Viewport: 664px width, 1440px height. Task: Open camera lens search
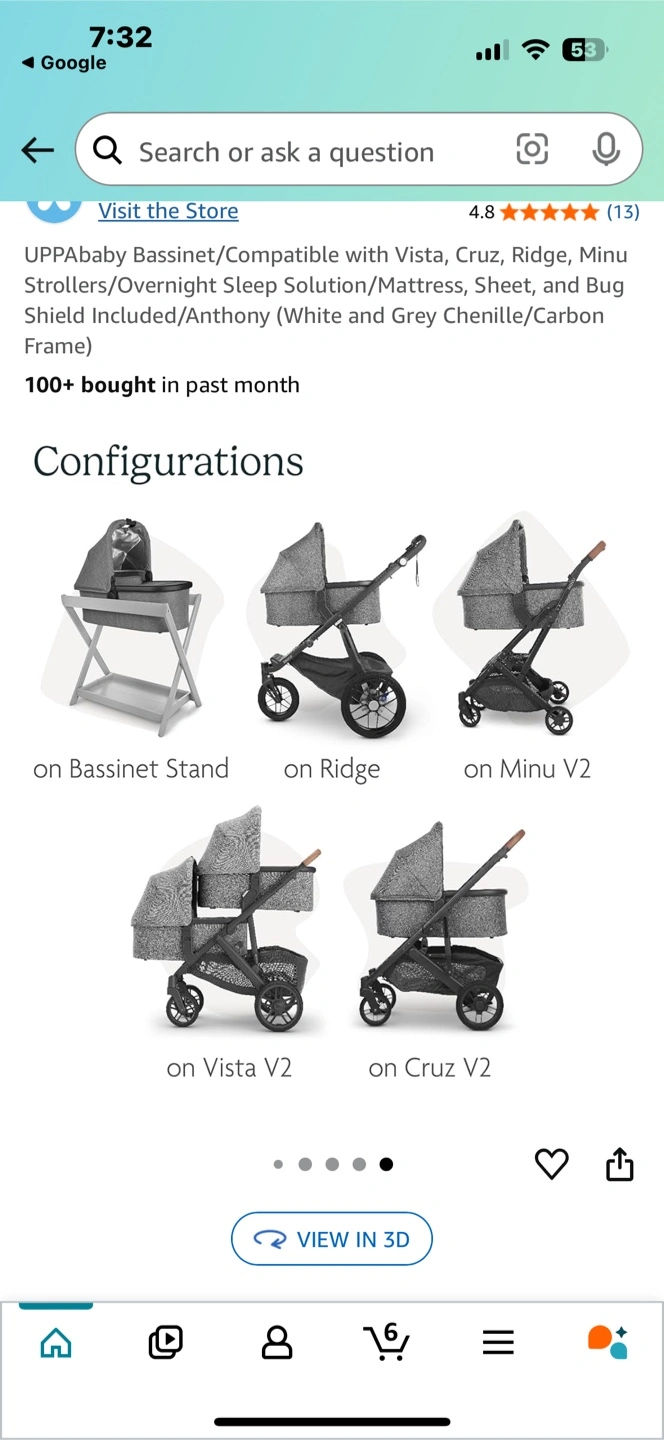(x=532, y=150)
